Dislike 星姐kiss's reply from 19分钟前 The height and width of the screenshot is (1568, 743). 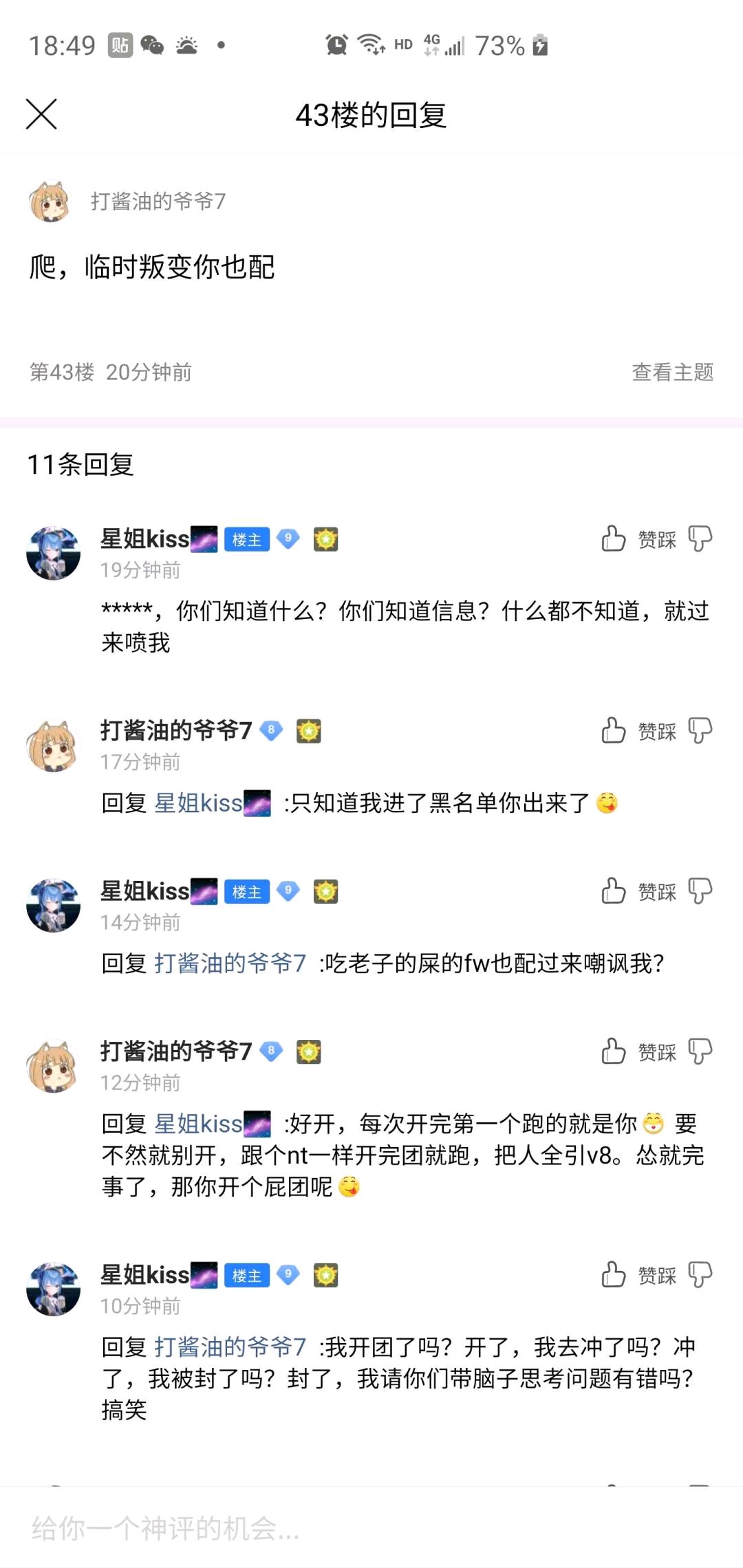[x=700, y=539]
